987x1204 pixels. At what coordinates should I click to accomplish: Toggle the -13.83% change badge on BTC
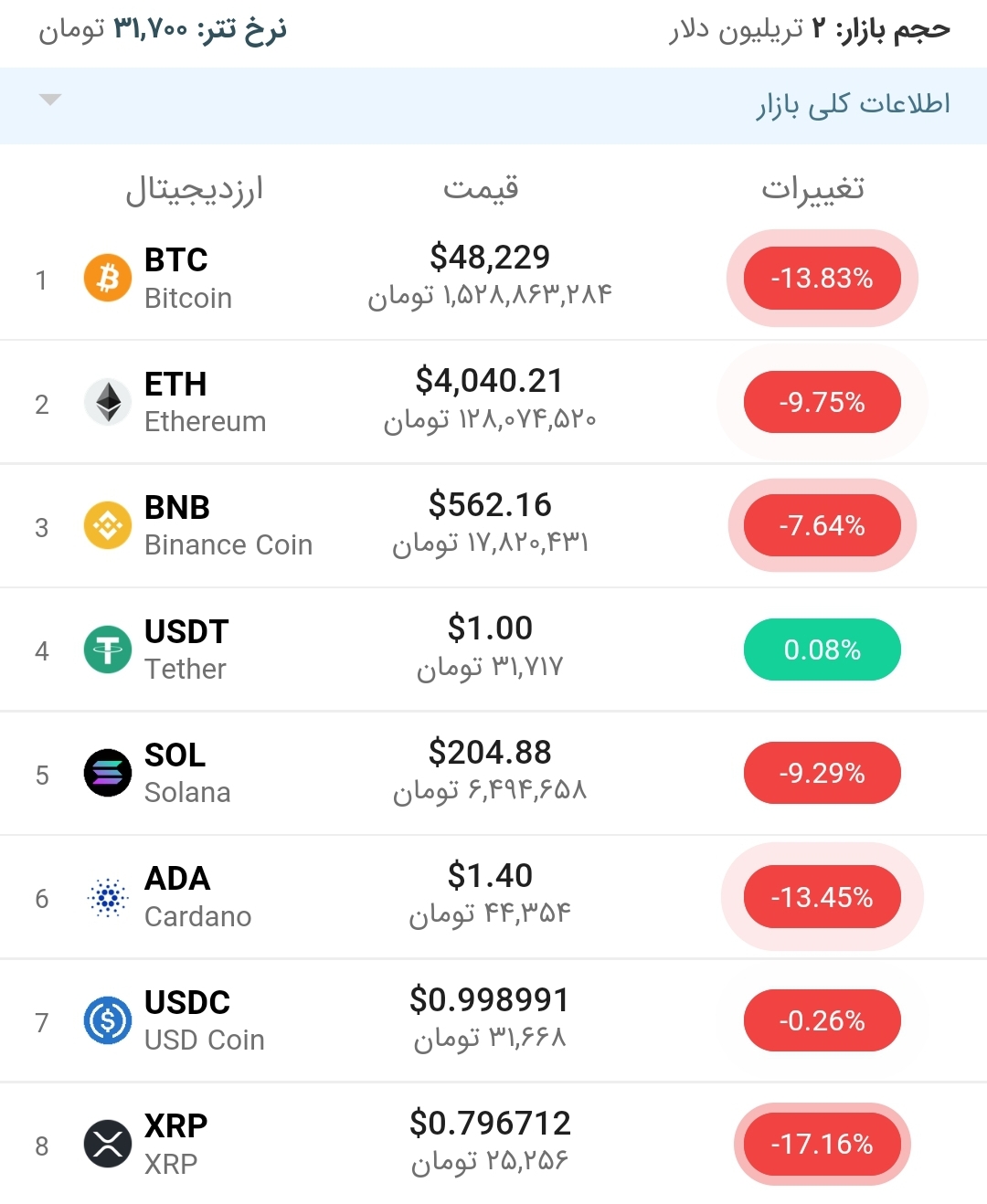[x=822, y=279]
